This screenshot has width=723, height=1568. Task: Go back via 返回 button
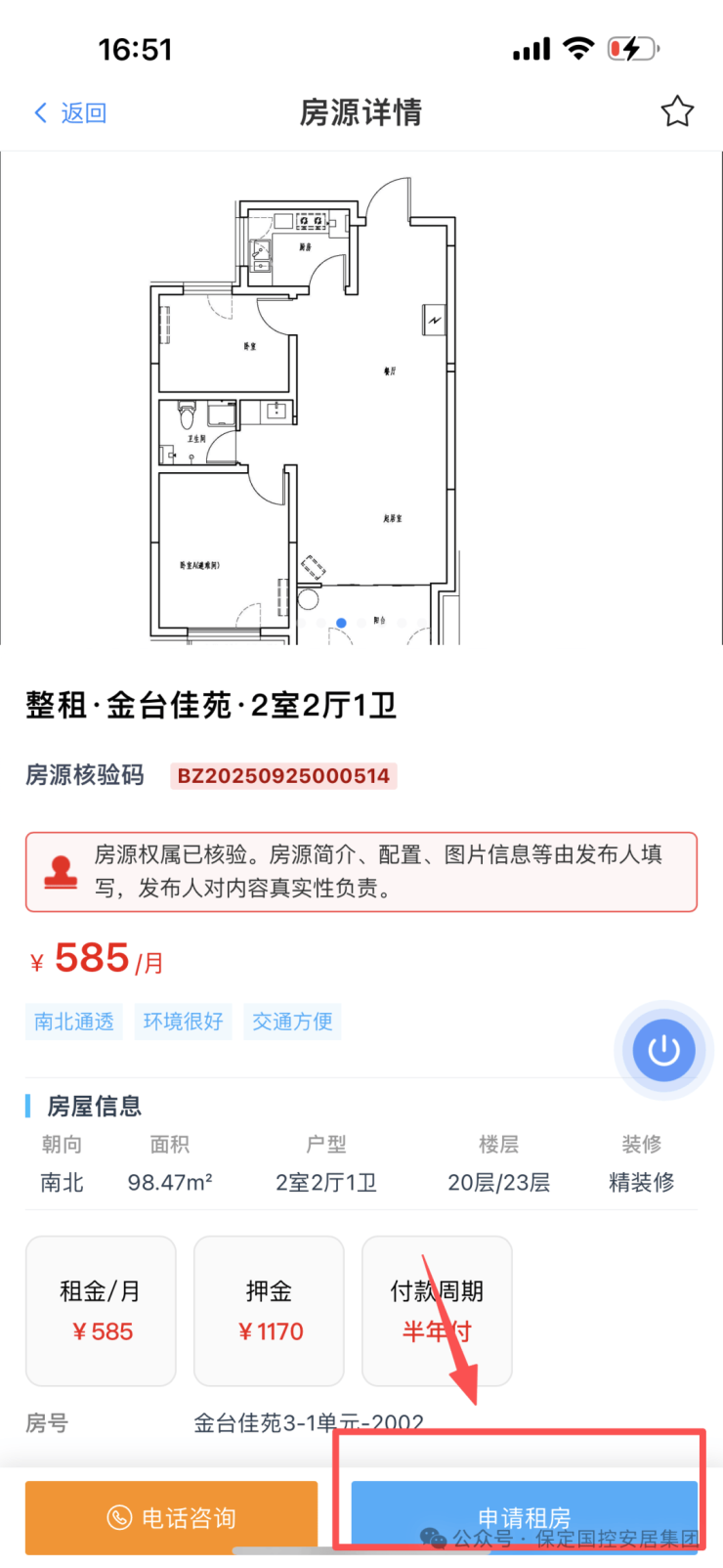coord(69,113)
